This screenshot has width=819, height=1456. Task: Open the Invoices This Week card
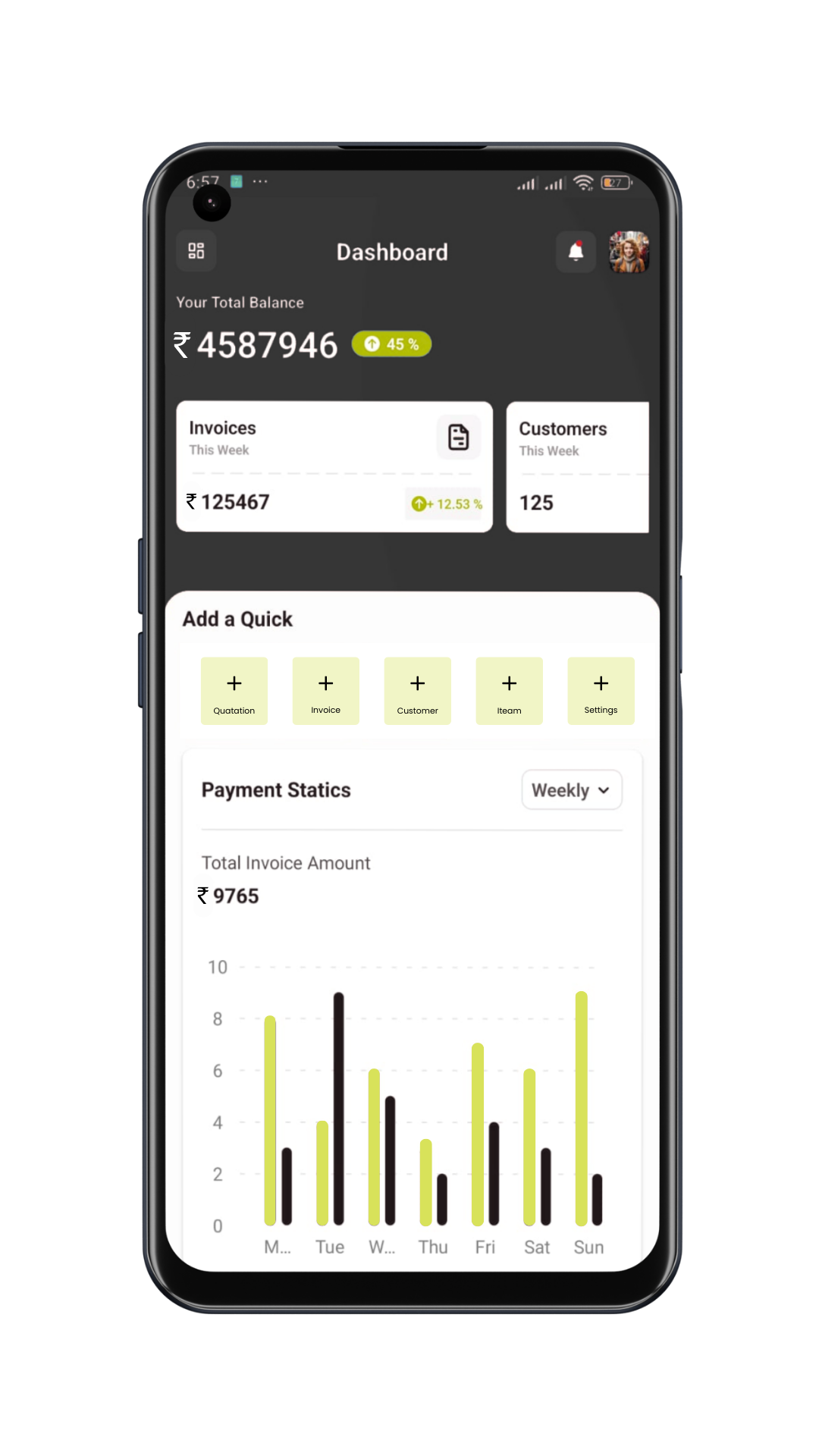click(x=334, y=466)
